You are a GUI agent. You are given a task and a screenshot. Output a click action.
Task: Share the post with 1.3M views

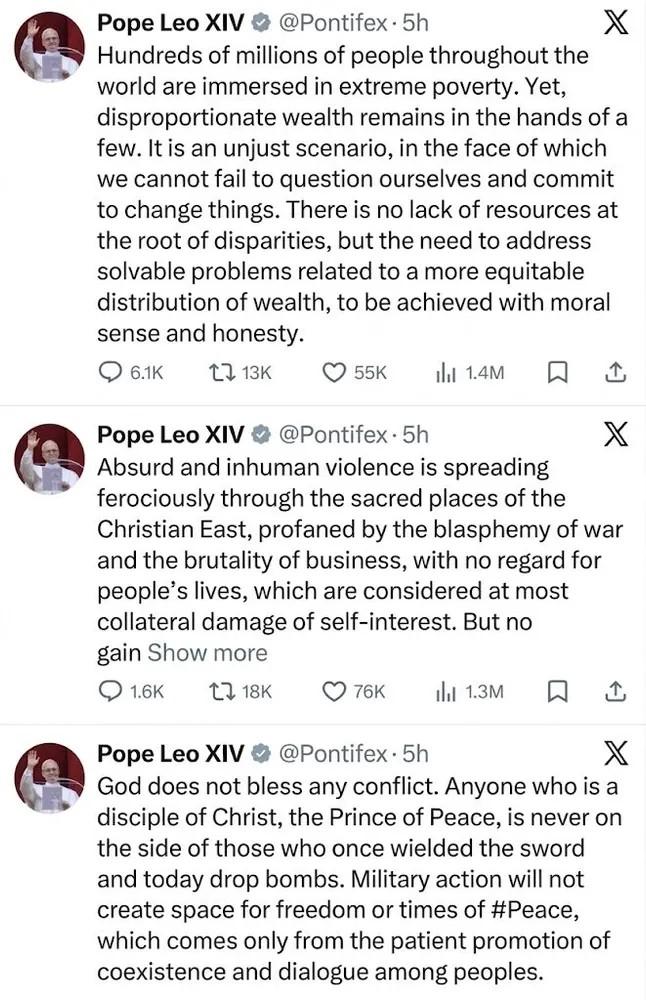click(x=617, y=691)
